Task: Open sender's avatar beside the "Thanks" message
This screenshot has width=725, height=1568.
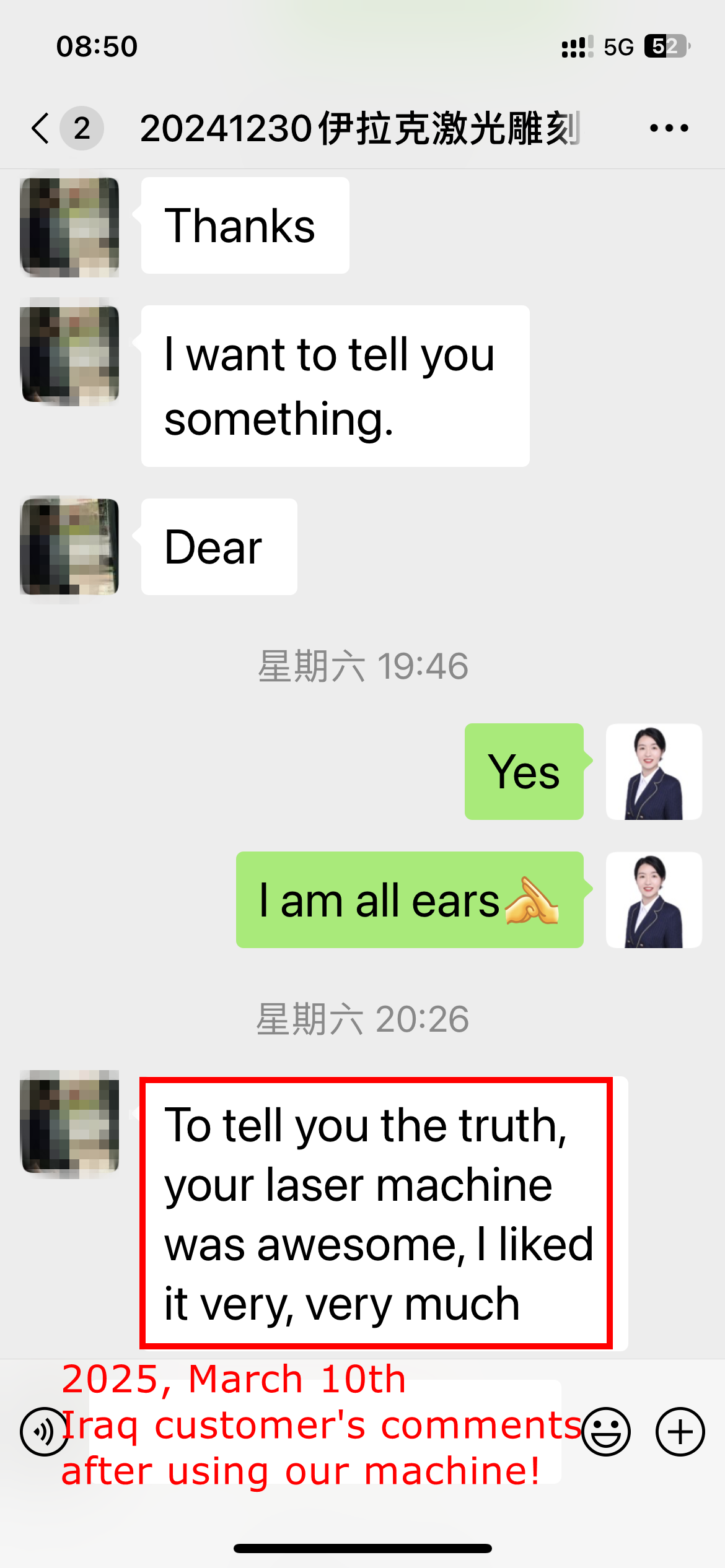Action: click(x=70, y=226)
